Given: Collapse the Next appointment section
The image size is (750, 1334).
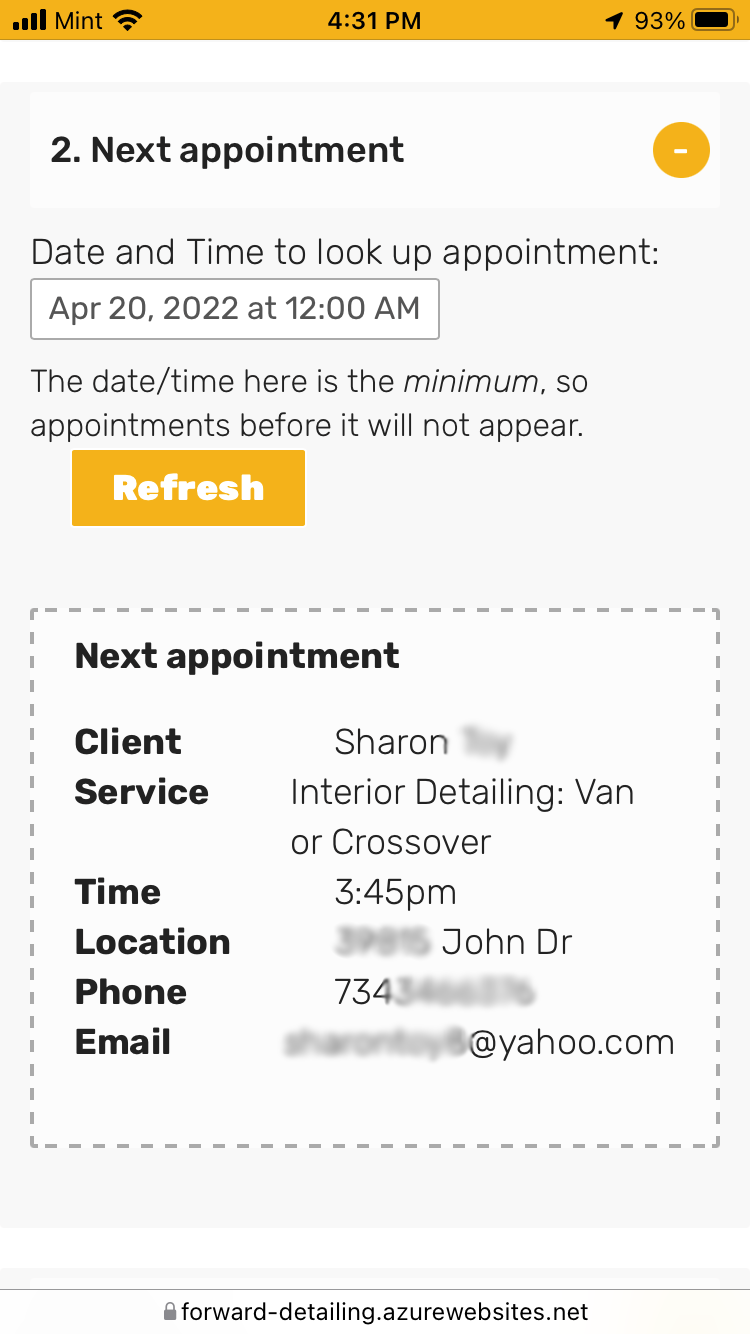Looking at the screenshot, I should [681, 151].
